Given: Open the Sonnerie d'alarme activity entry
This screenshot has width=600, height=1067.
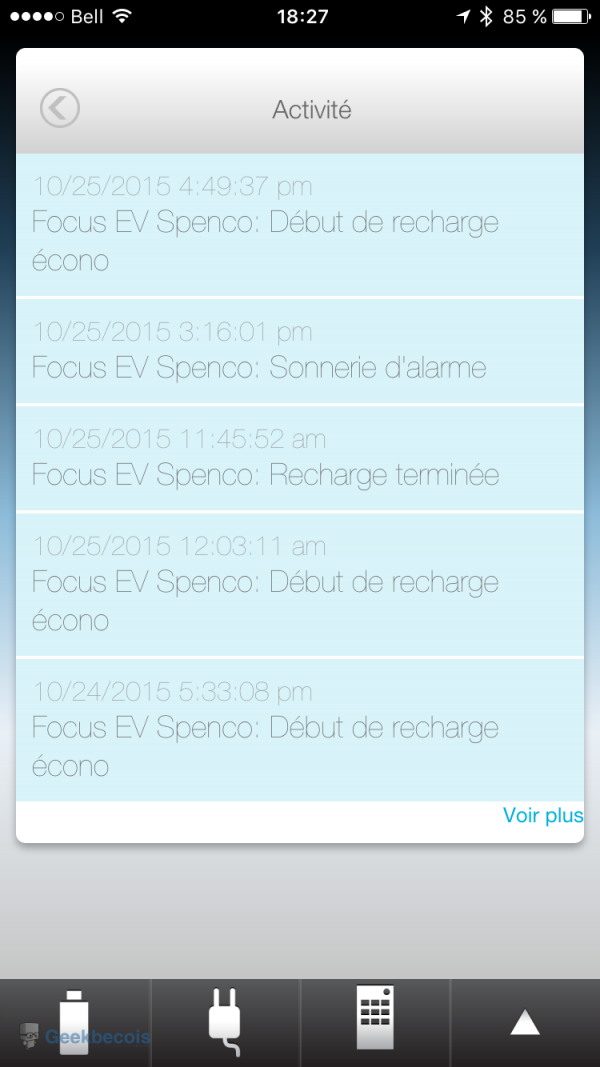Looking at the screenshot, I should coord(300,351).
